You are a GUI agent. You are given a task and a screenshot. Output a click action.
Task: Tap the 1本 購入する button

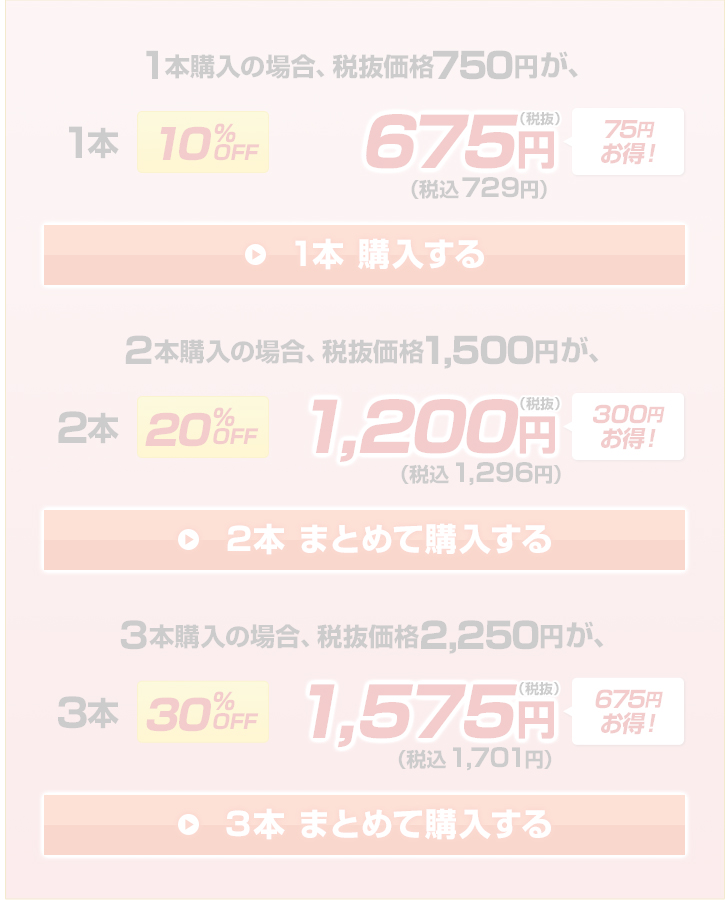tap(364, 255)
